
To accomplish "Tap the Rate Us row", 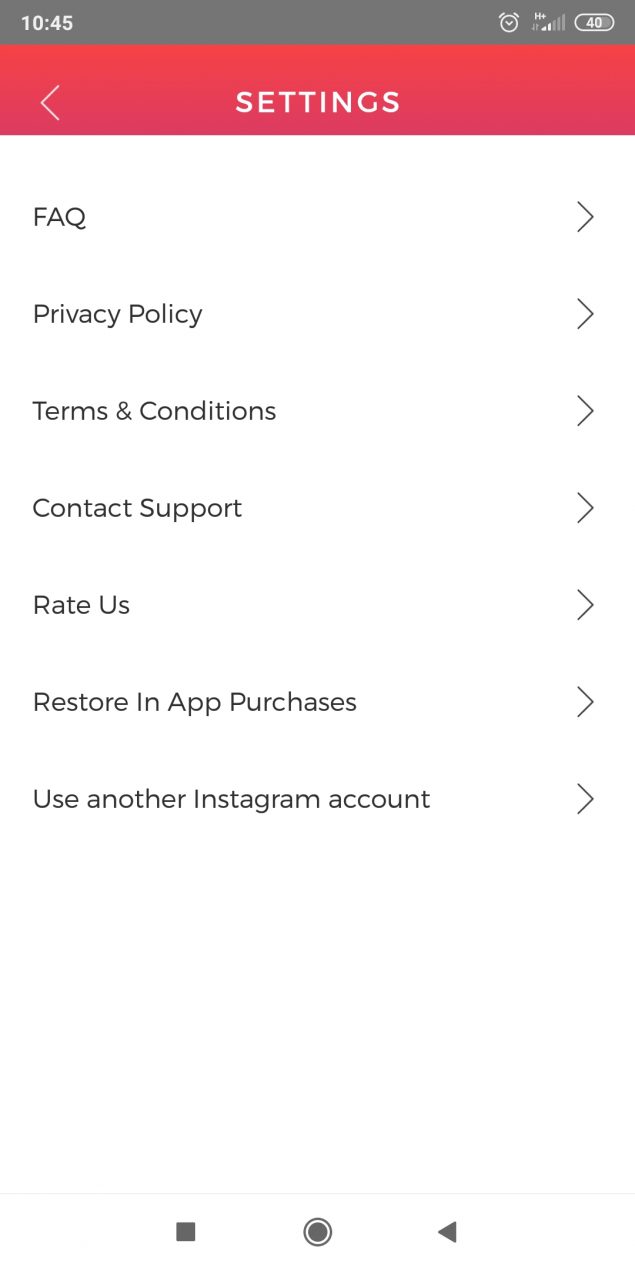I will point(317,605).
